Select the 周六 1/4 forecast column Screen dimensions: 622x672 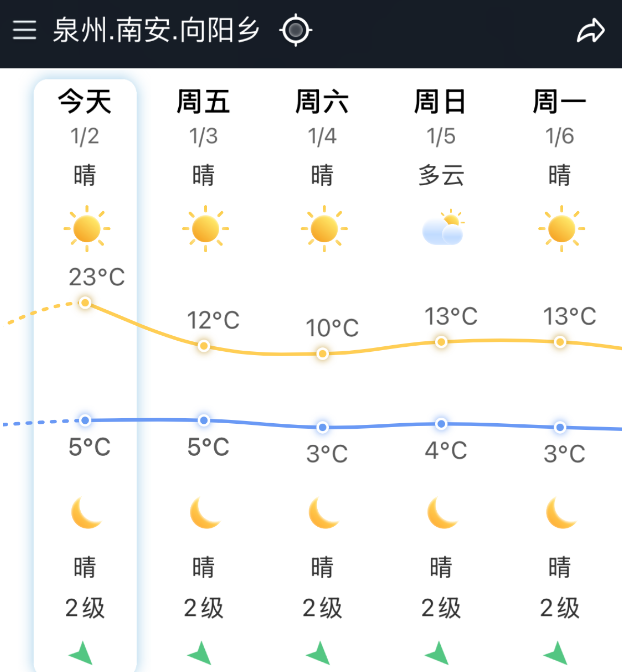322,370
